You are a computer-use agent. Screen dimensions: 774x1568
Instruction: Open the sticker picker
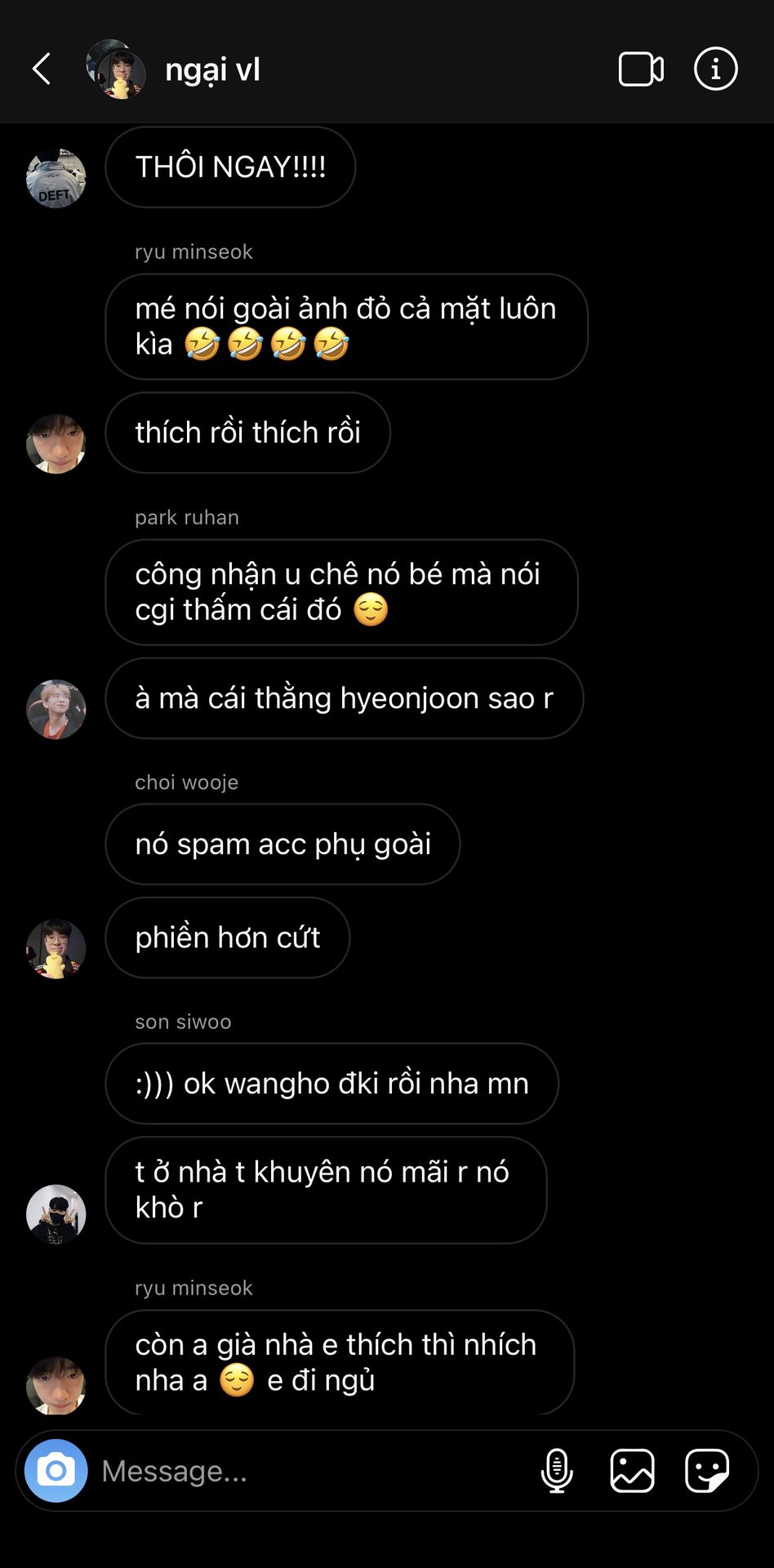coord(706,1470)
